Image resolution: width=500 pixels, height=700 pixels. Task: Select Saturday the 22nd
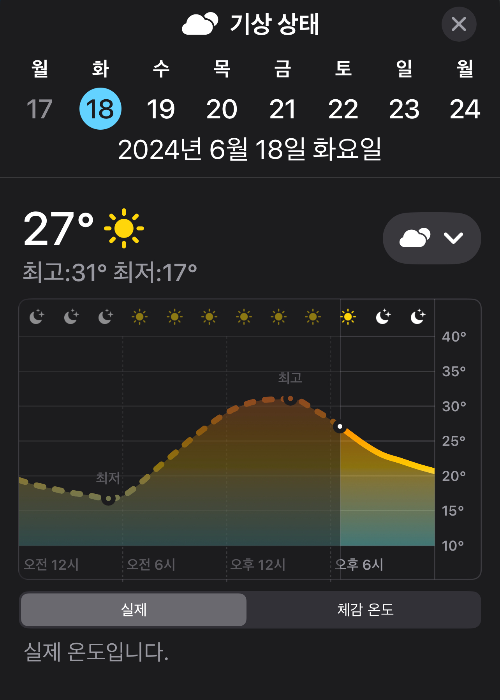[343, 109]
